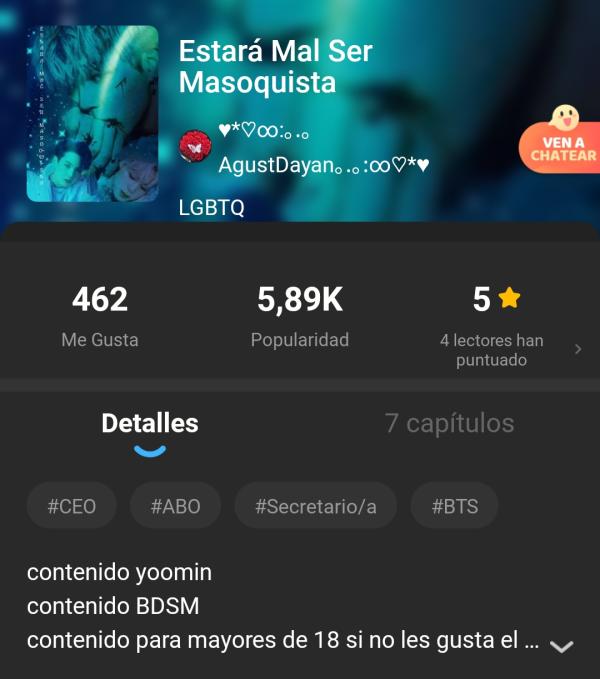The width and height of the screenshot is (600, 679).
Task: Select the #ABO tag chip
Action: tap(175, 506)
